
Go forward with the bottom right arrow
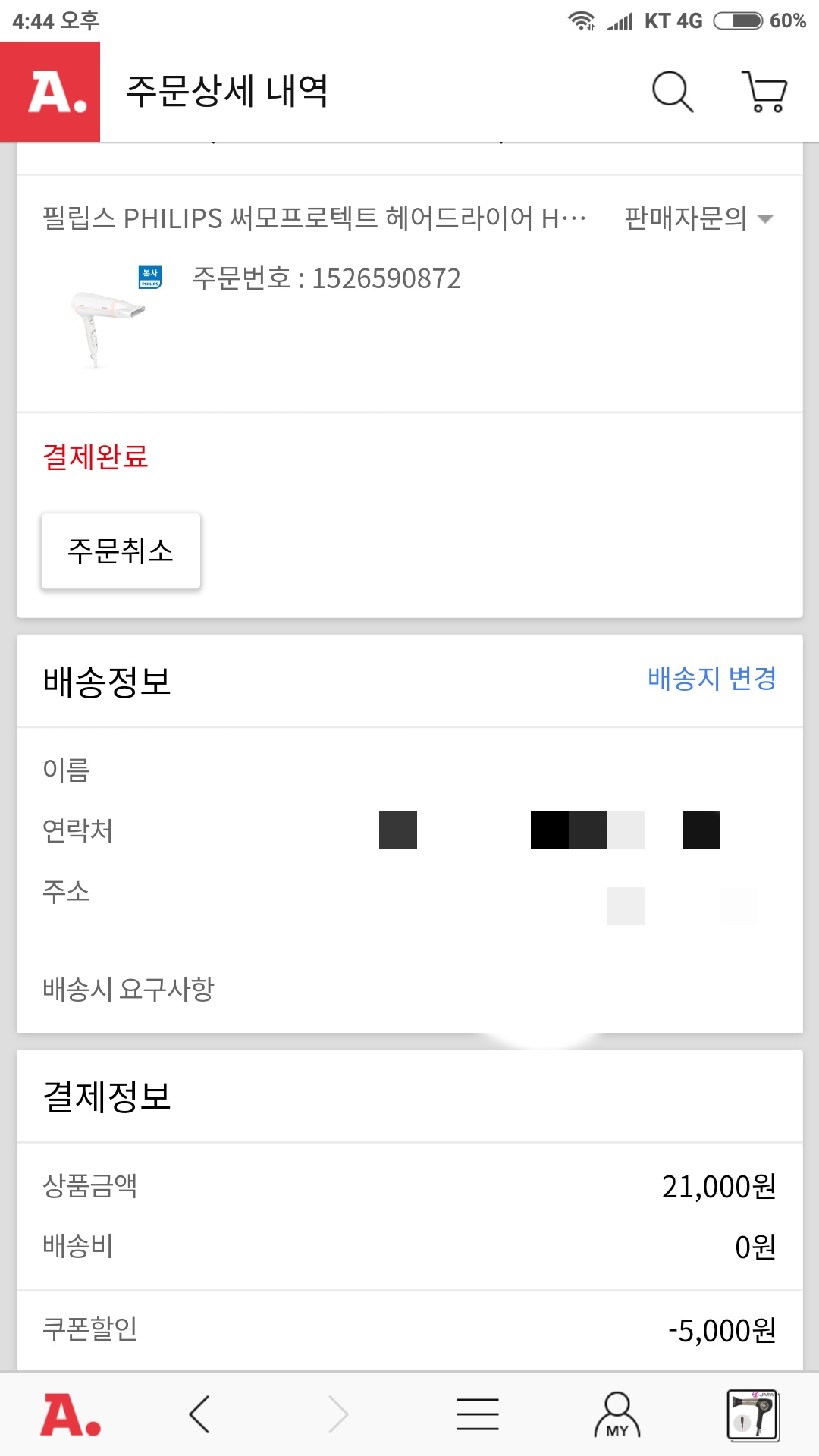coord(338,1414)
